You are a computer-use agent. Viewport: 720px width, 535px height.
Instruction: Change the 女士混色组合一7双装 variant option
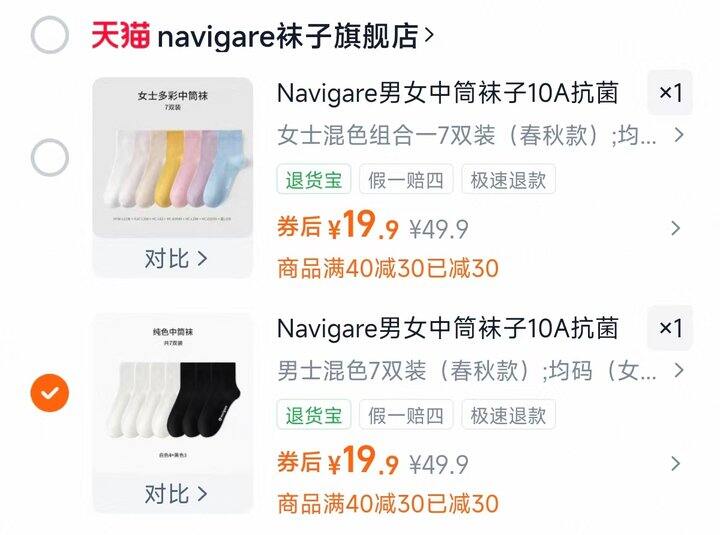(x=480, y=135)
